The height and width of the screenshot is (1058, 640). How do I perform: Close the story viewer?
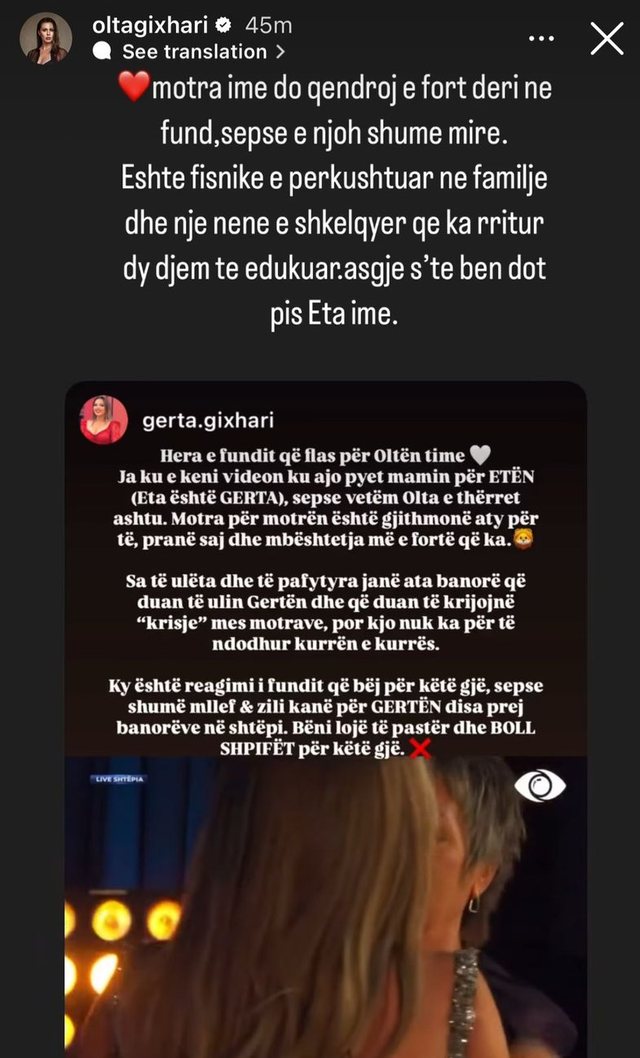click(607, 39)
